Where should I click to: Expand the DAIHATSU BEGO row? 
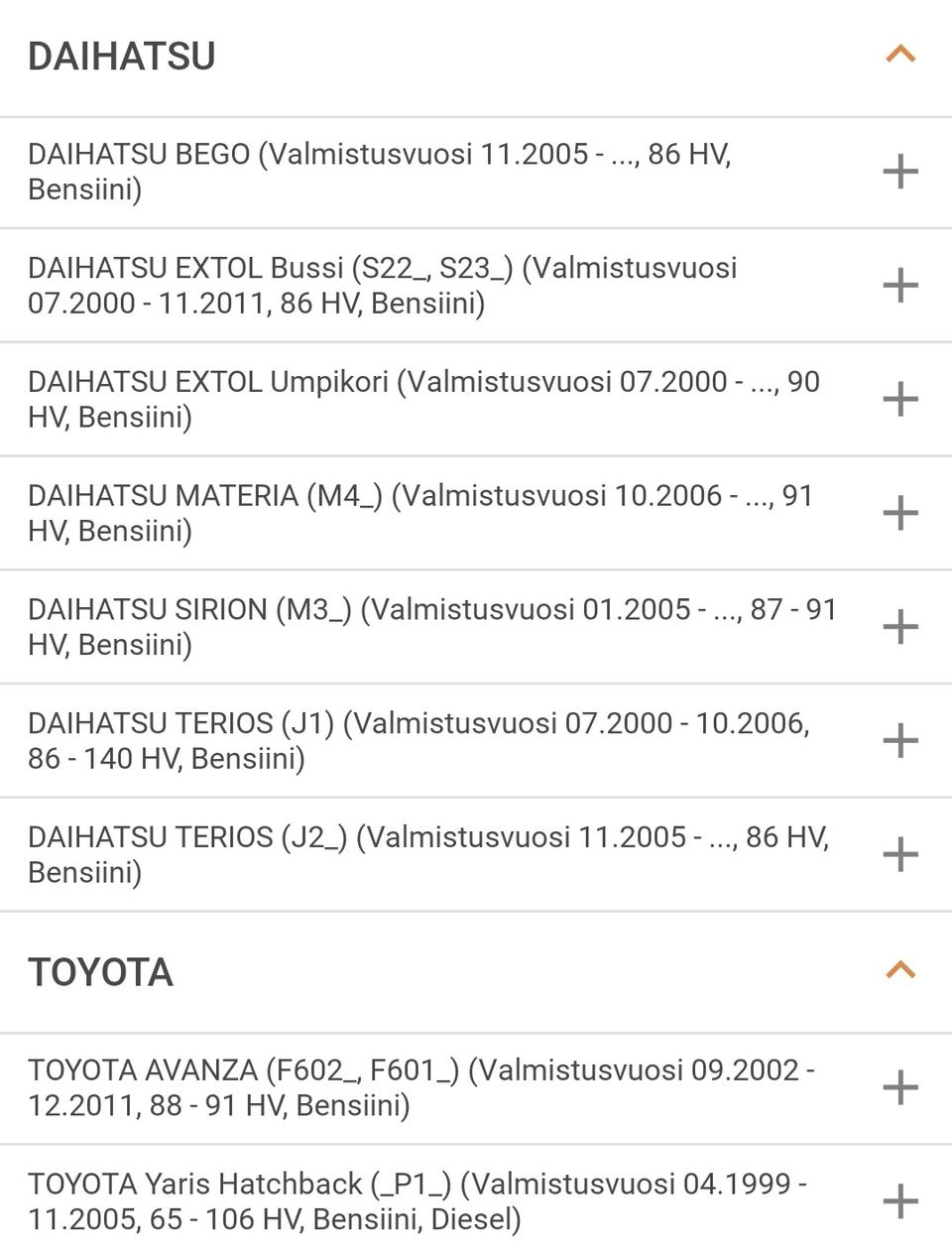(899, 172)
